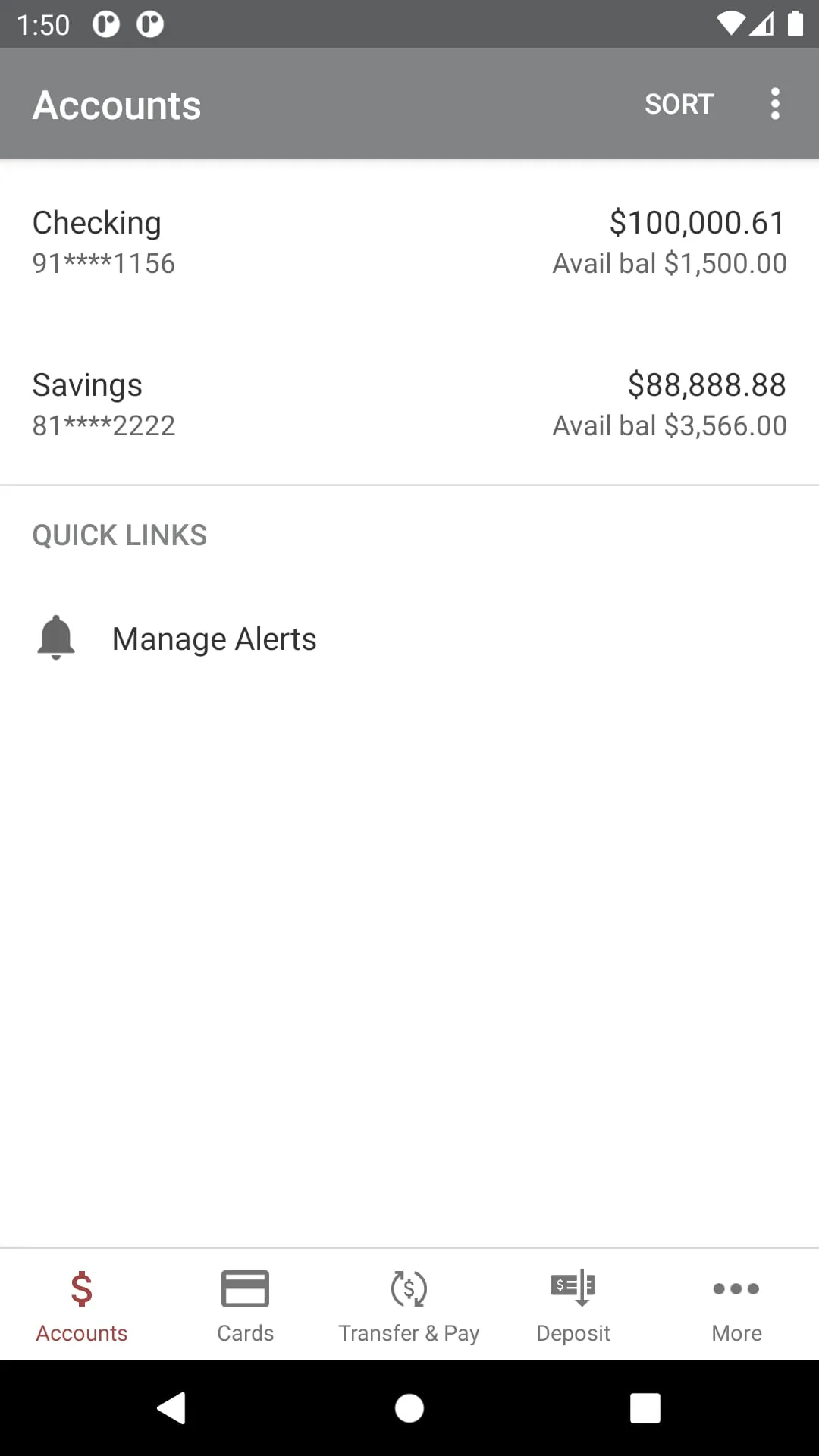Go back using system back button
The width and height of the screenshot is (819, 1456).
[172, 1408]
